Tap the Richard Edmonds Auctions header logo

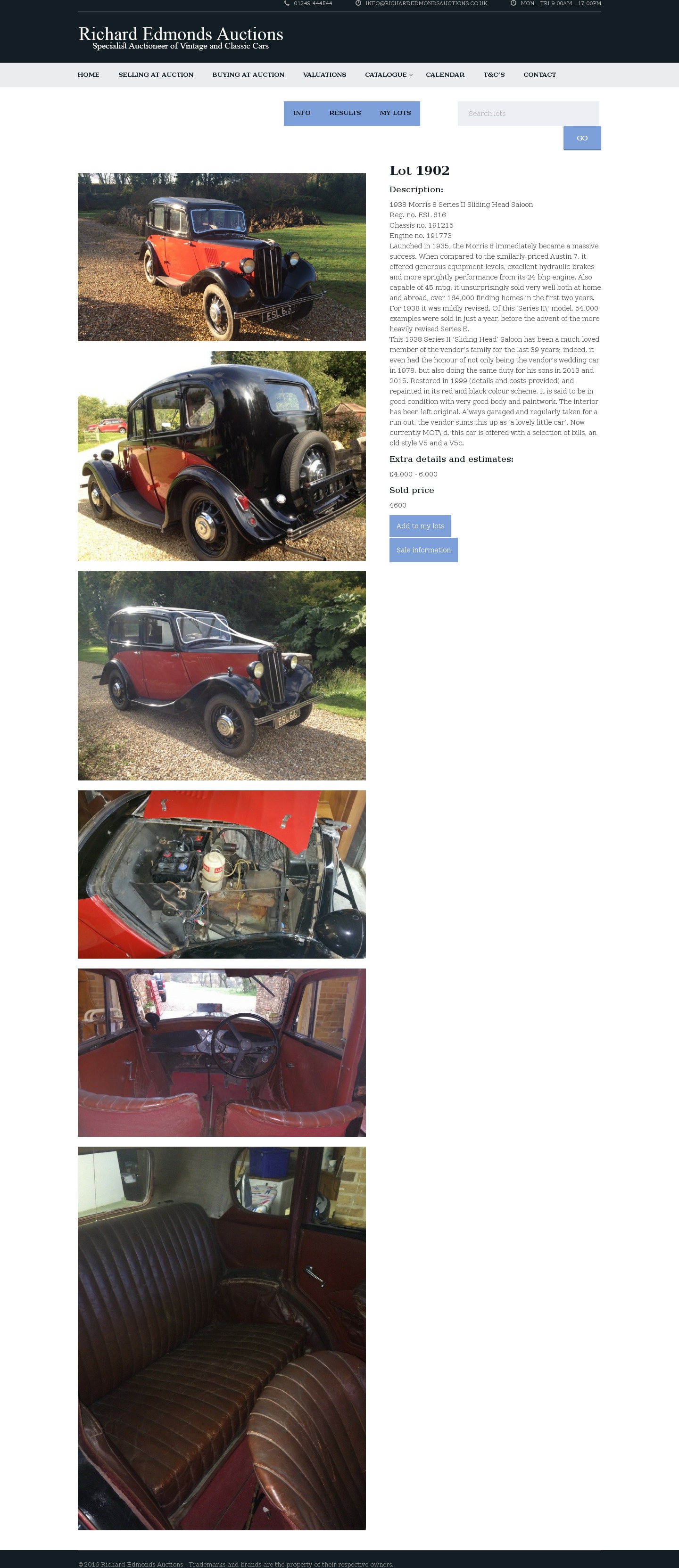coord(180,37)
